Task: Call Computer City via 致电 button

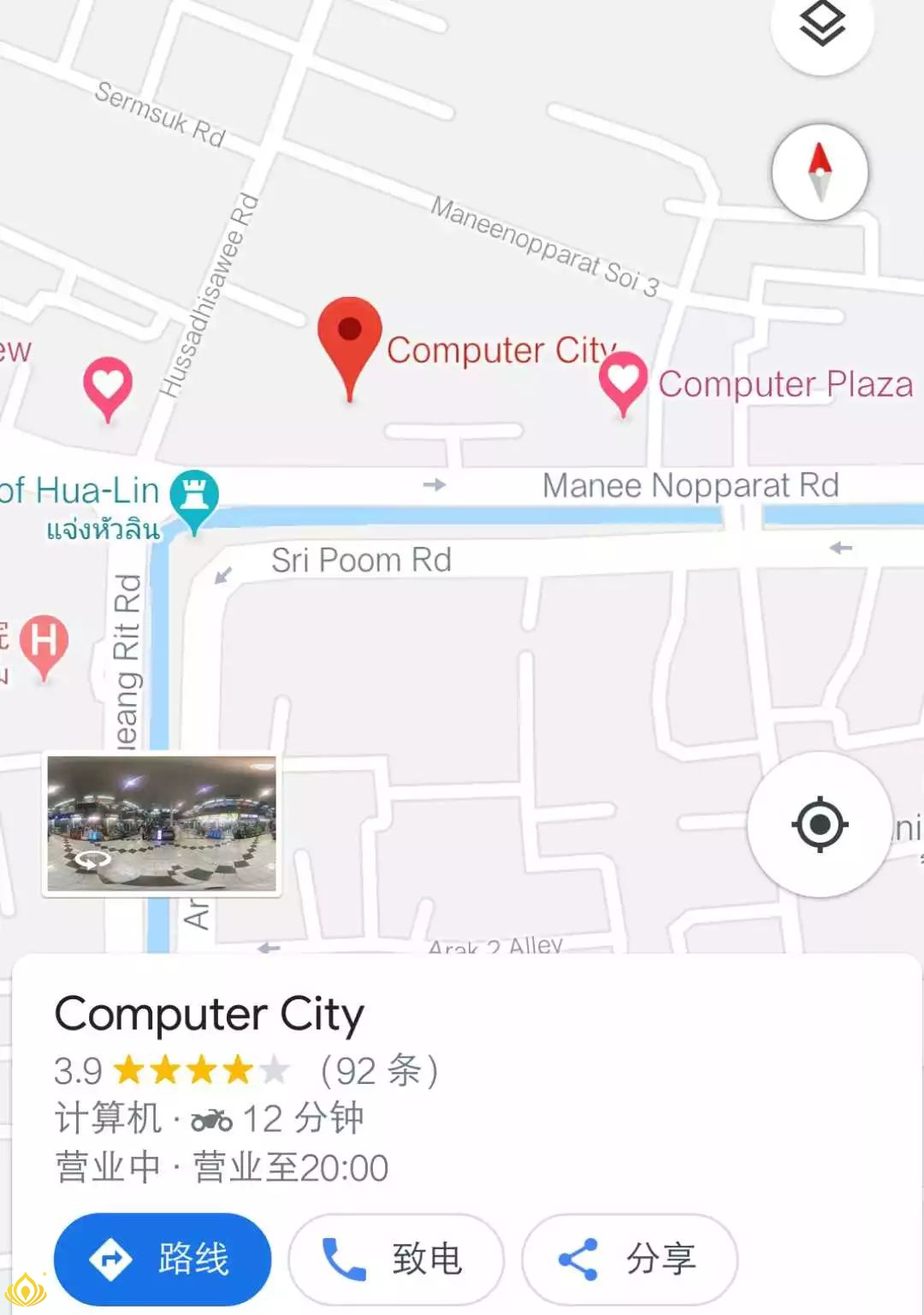Action: (x=396, y=1259)
